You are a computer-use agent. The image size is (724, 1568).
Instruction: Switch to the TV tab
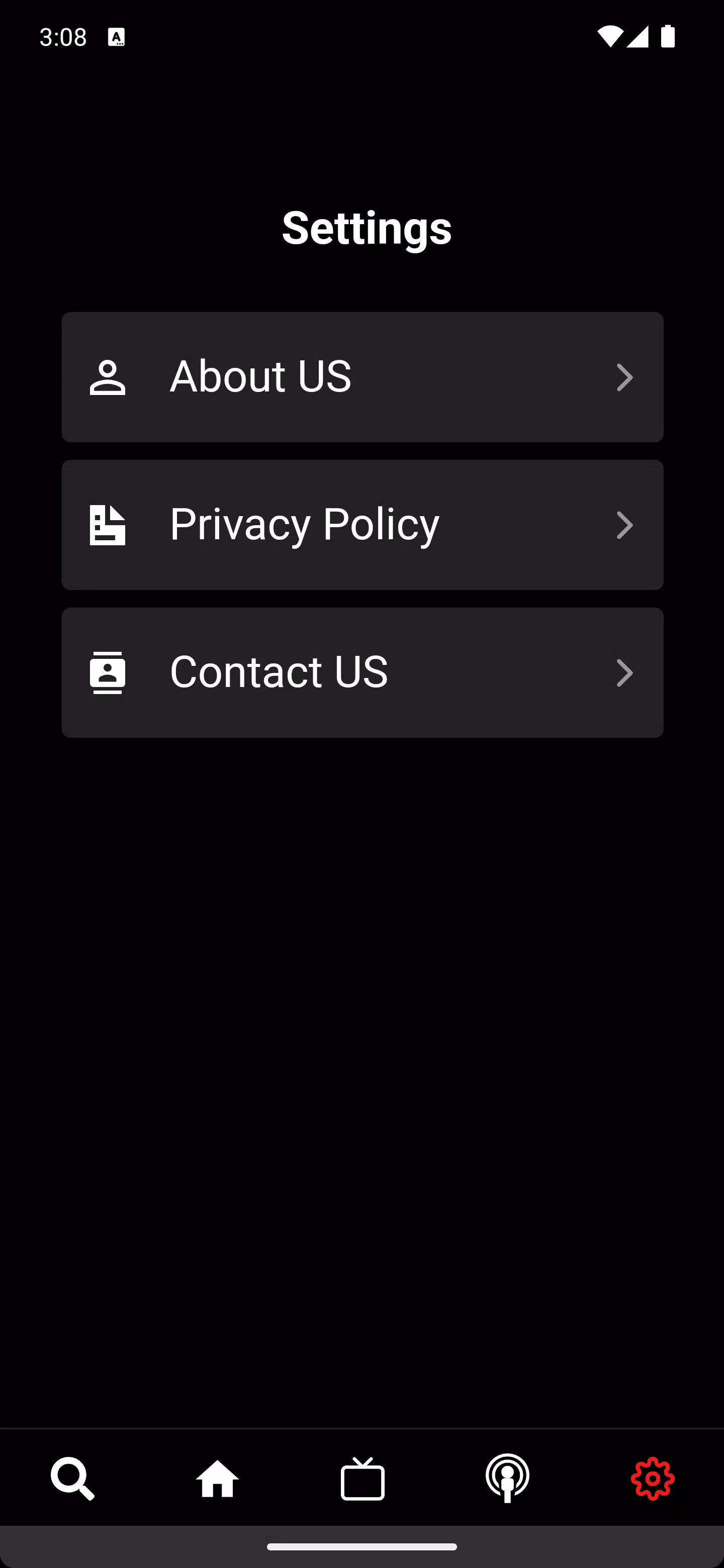tap(363, 1478)
